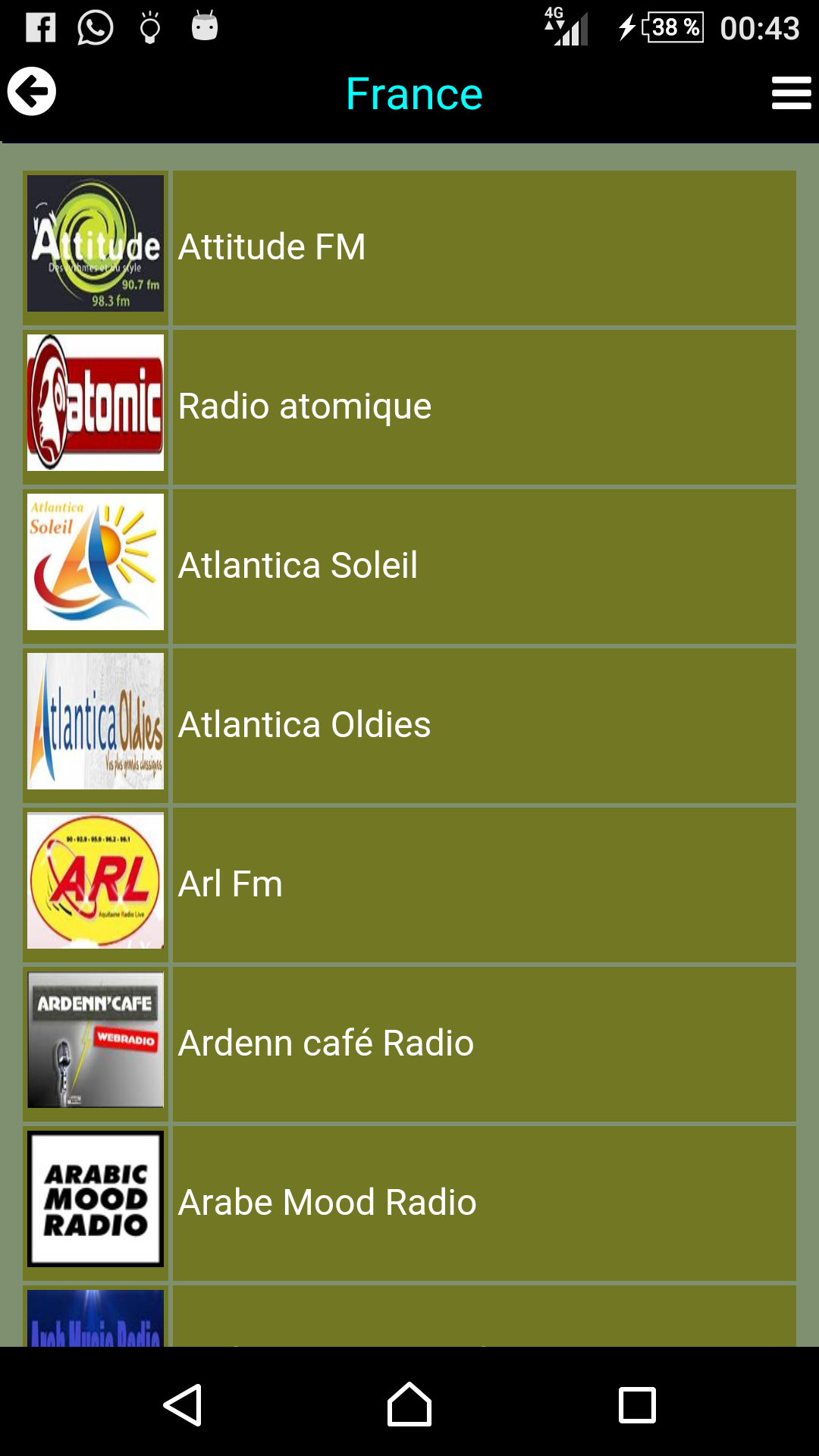Play Atlantica Soleil radio
Image resolution: width=819 pixels, height=1456 pixels.
pyautogui.click(x=484, y=566)
